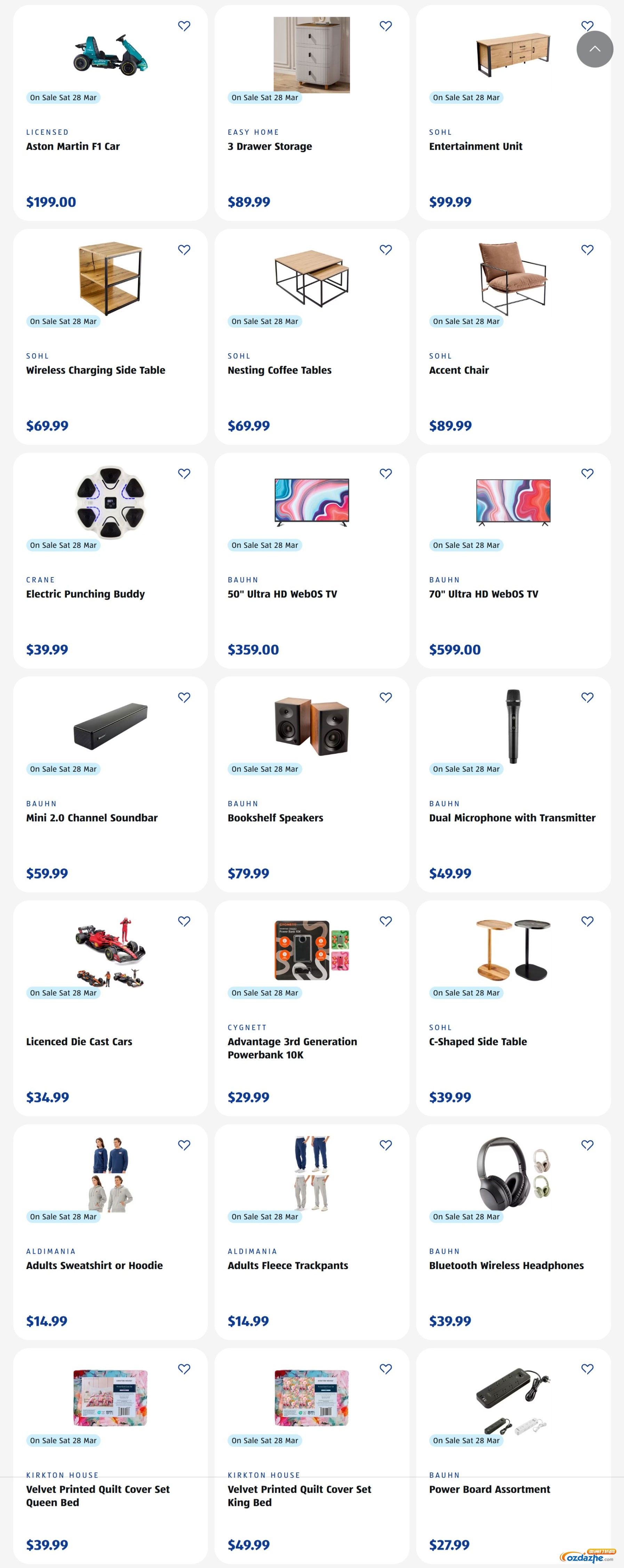Open the Mini 2.0 Channel Soundbar card
Screen dimensions: 624x1568
(x=92, y=818)
